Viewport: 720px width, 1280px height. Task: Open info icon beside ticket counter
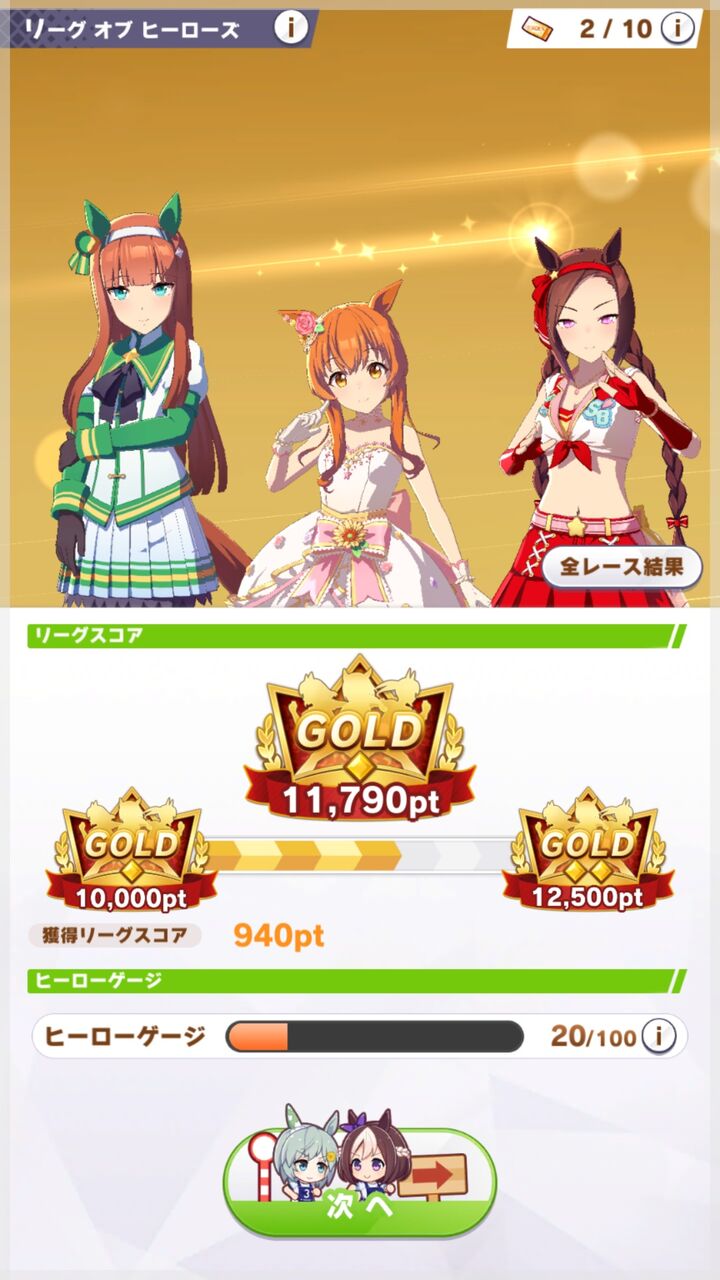678,28
